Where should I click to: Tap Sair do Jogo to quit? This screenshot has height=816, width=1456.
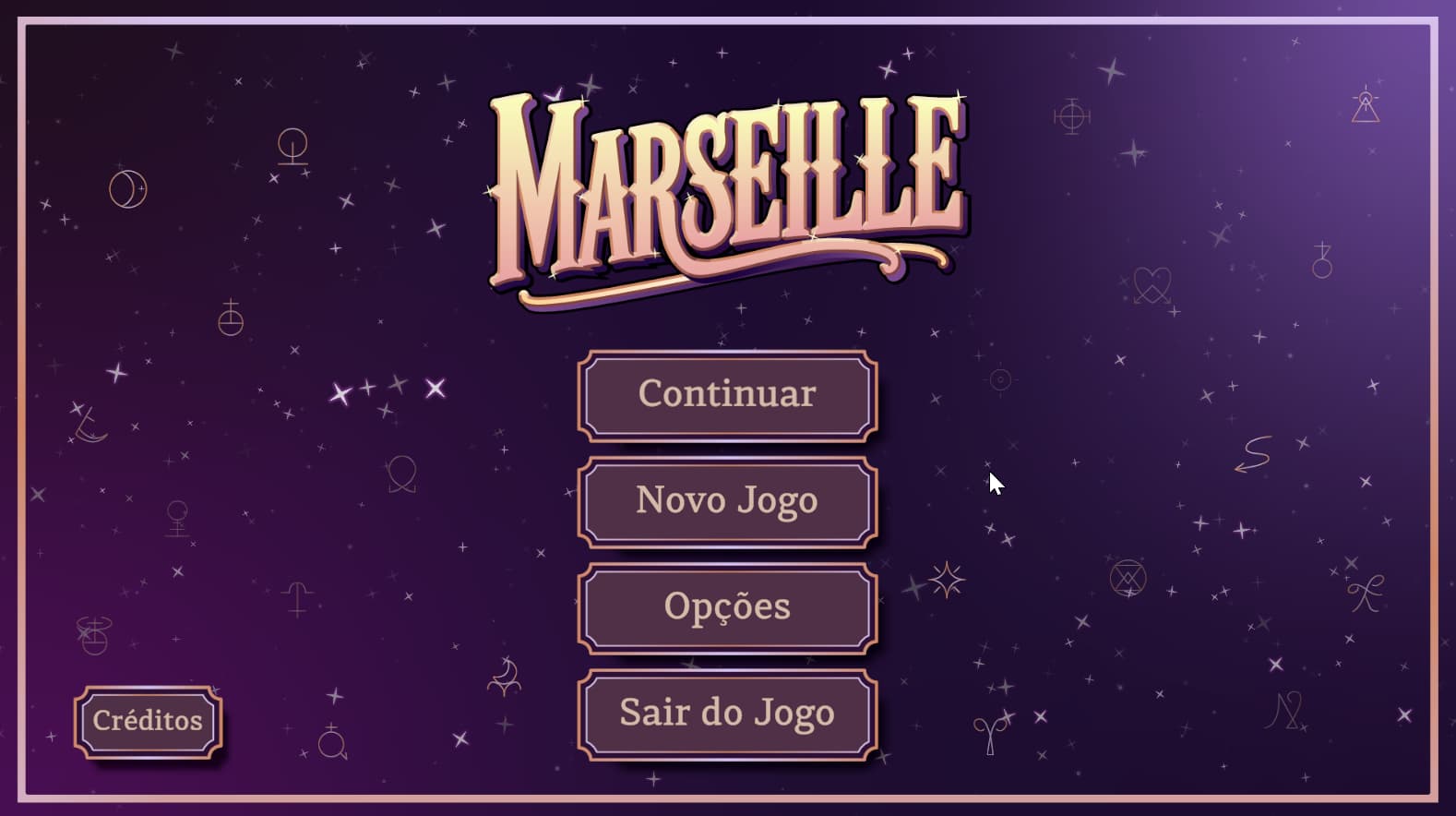pos(727,714)
